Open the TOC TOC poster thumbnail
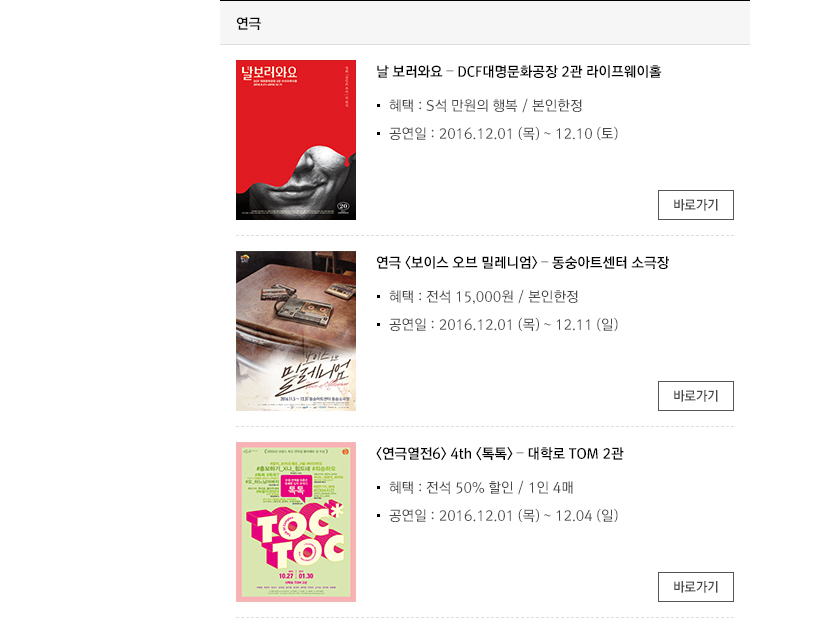The width and height of the screenshot is (830, 618). pos(296,522)
